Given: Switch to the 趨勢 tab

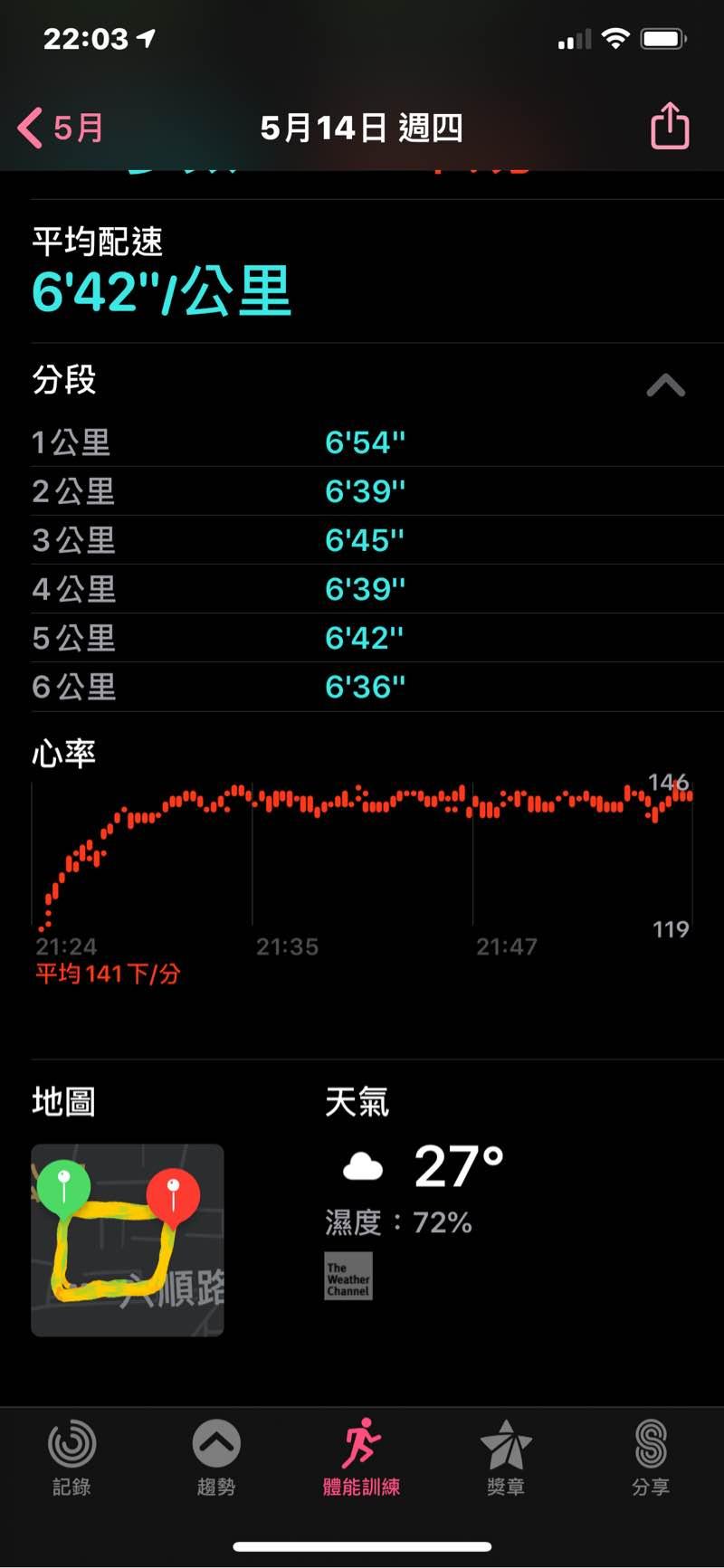Looking at the screenshot, I should click(x=216, y=1456).
